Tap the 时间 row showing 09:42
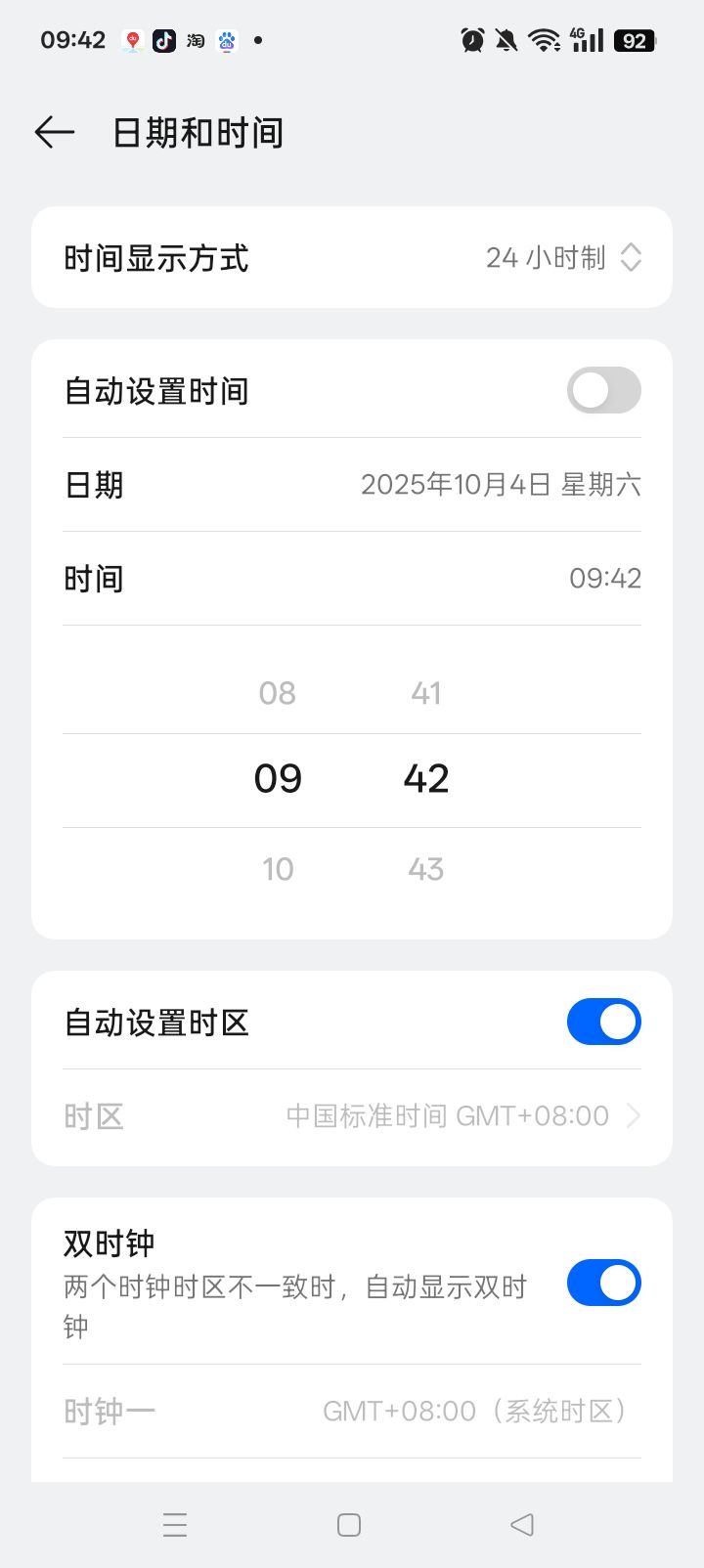704x1568 pixels. point(352,579)
